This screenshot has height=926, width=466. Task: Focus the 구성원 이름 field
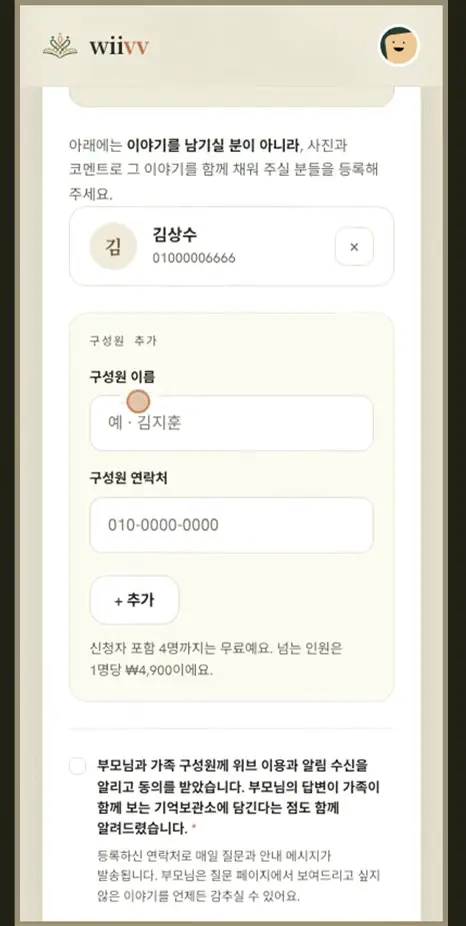coord(232,423)
